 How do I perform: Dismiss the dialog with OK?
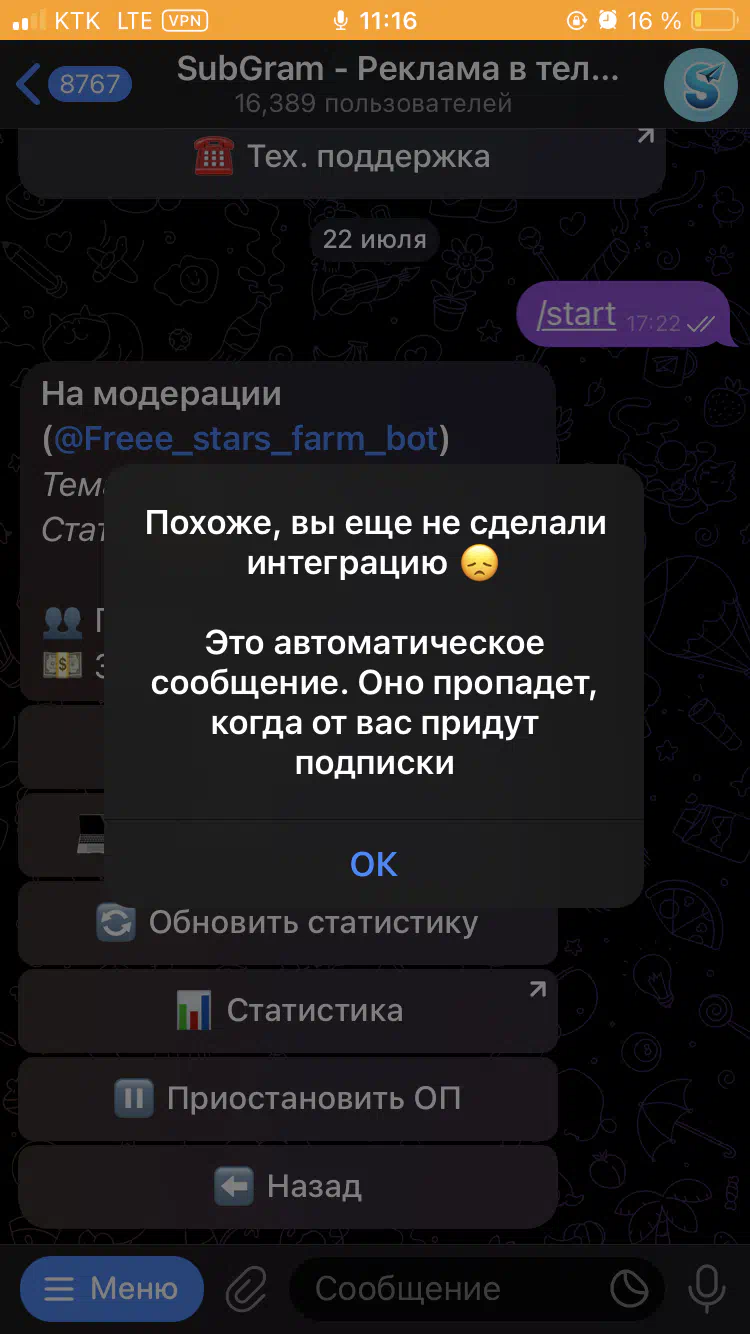374,863
